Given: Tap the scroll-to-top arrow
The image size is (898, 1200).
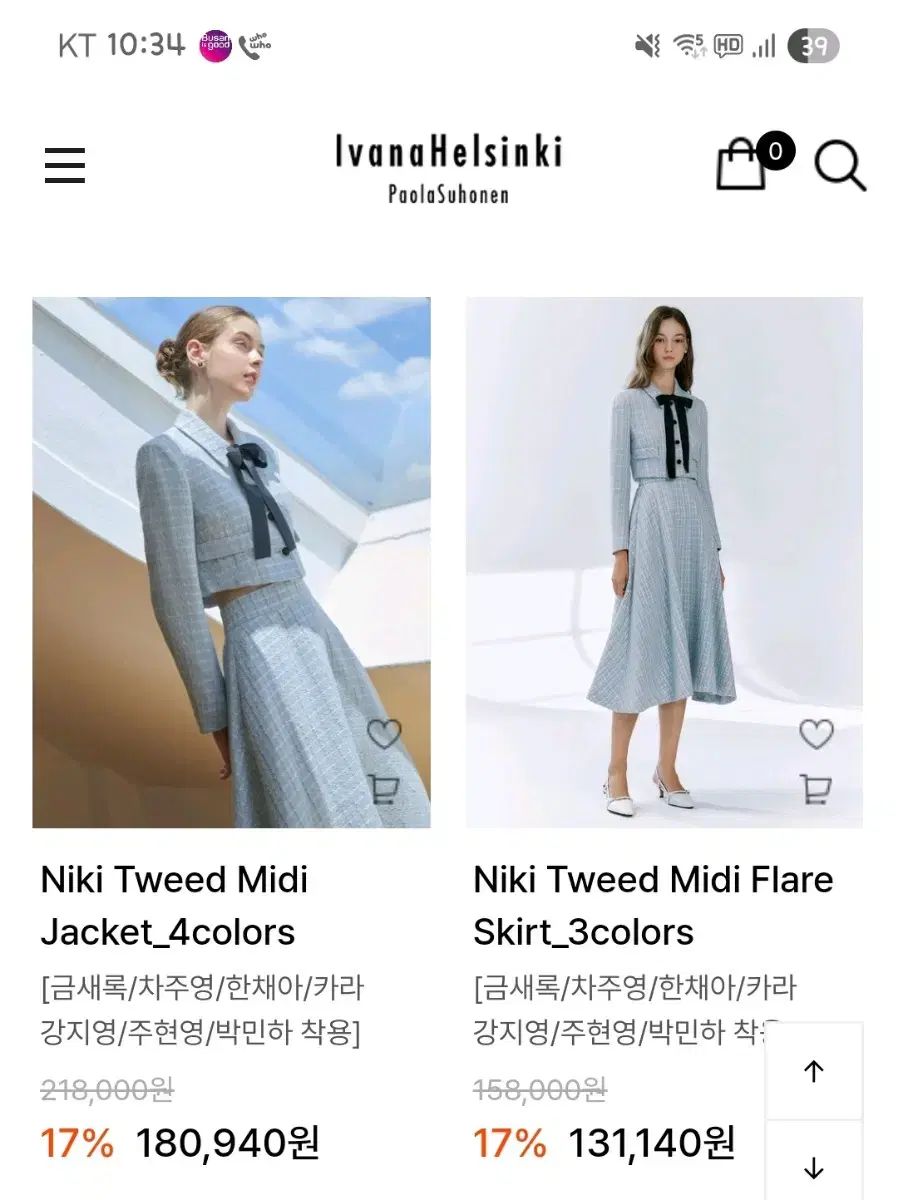Looking at the screenshot, I should tap(815, 1069).
